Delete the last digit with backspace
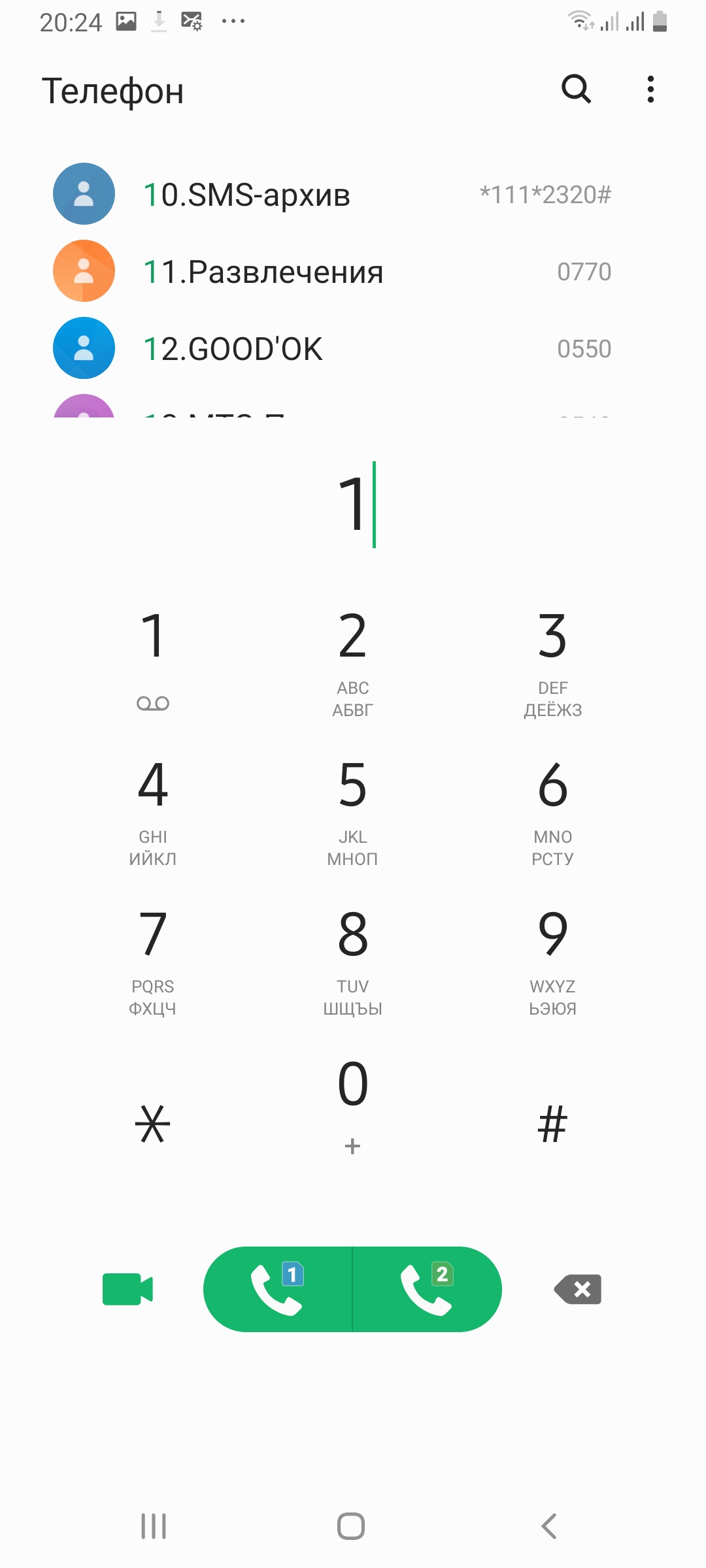The width and height of the screenshot is (706, 1568). (578, 1289)
